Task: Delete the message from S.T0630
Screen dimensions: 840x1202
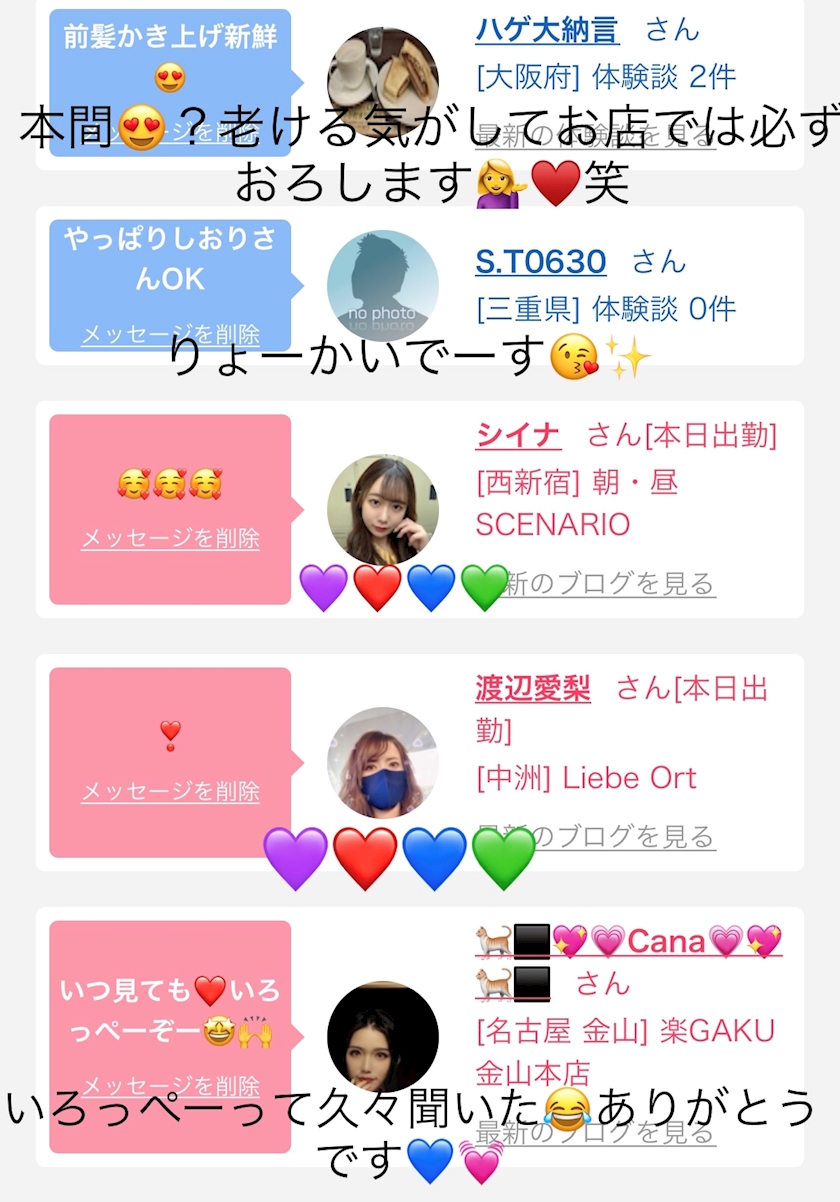Action: click(170, 334)
